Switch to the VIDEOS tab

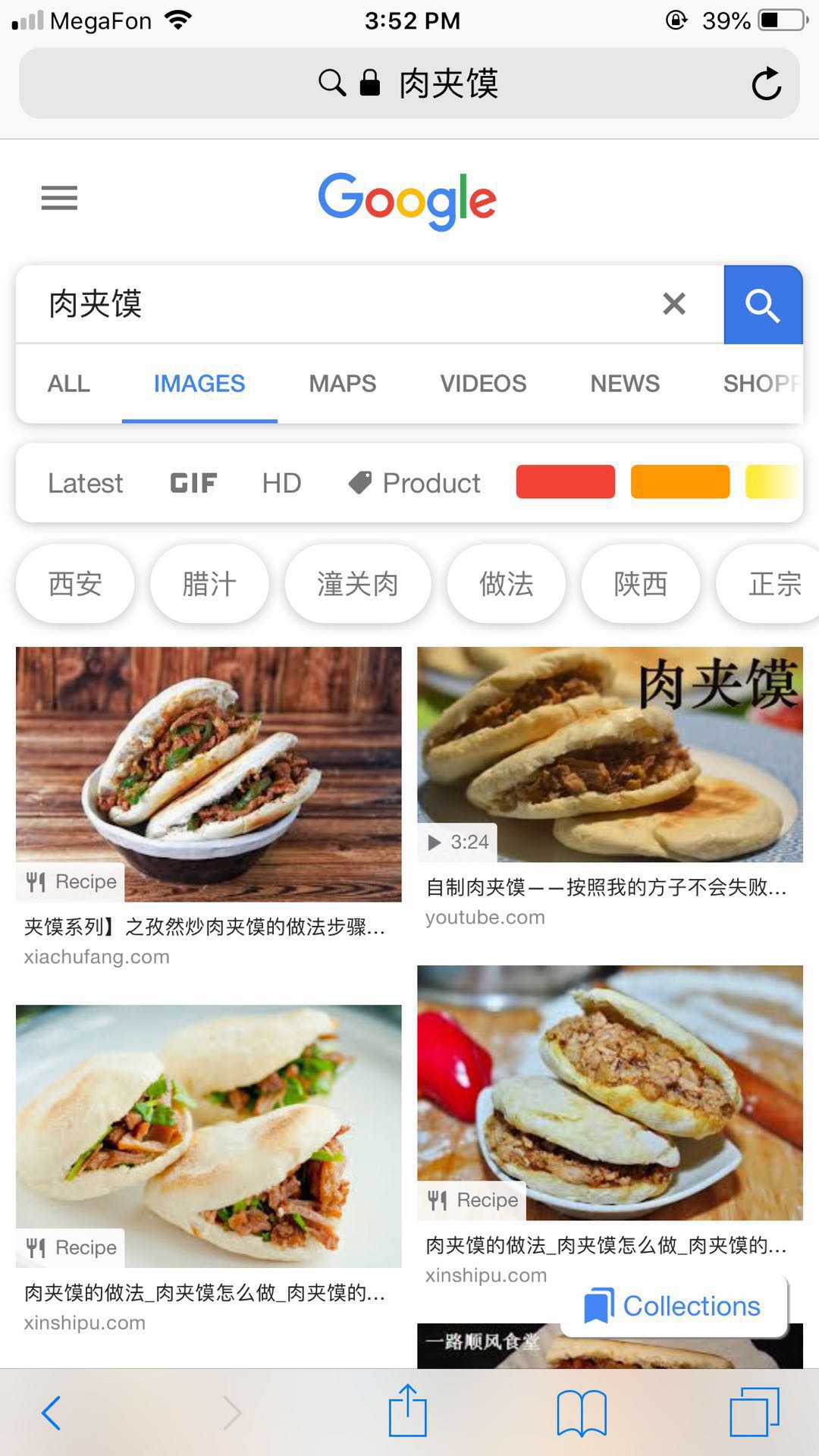(483, 384)
